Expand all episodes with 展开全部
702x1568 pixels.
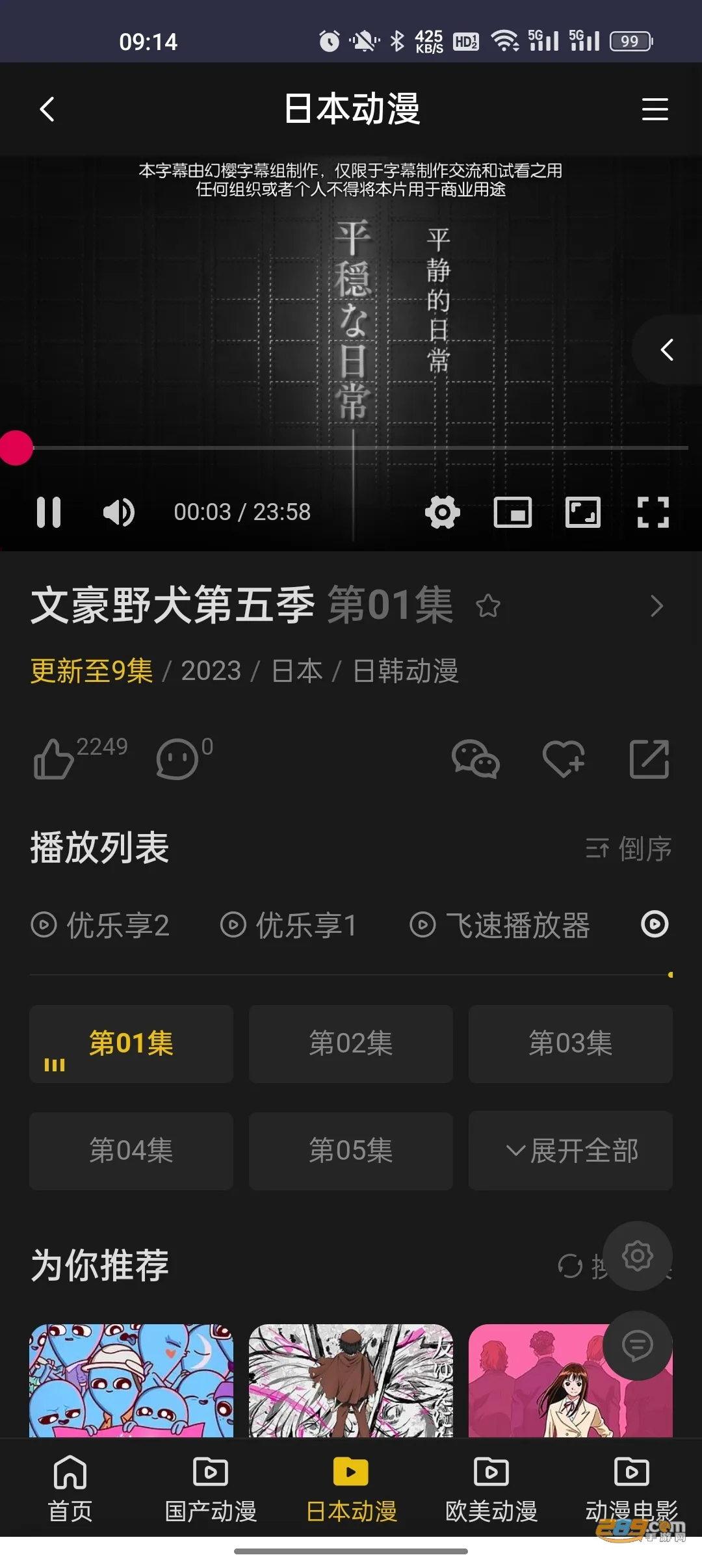pos(571,1151)
